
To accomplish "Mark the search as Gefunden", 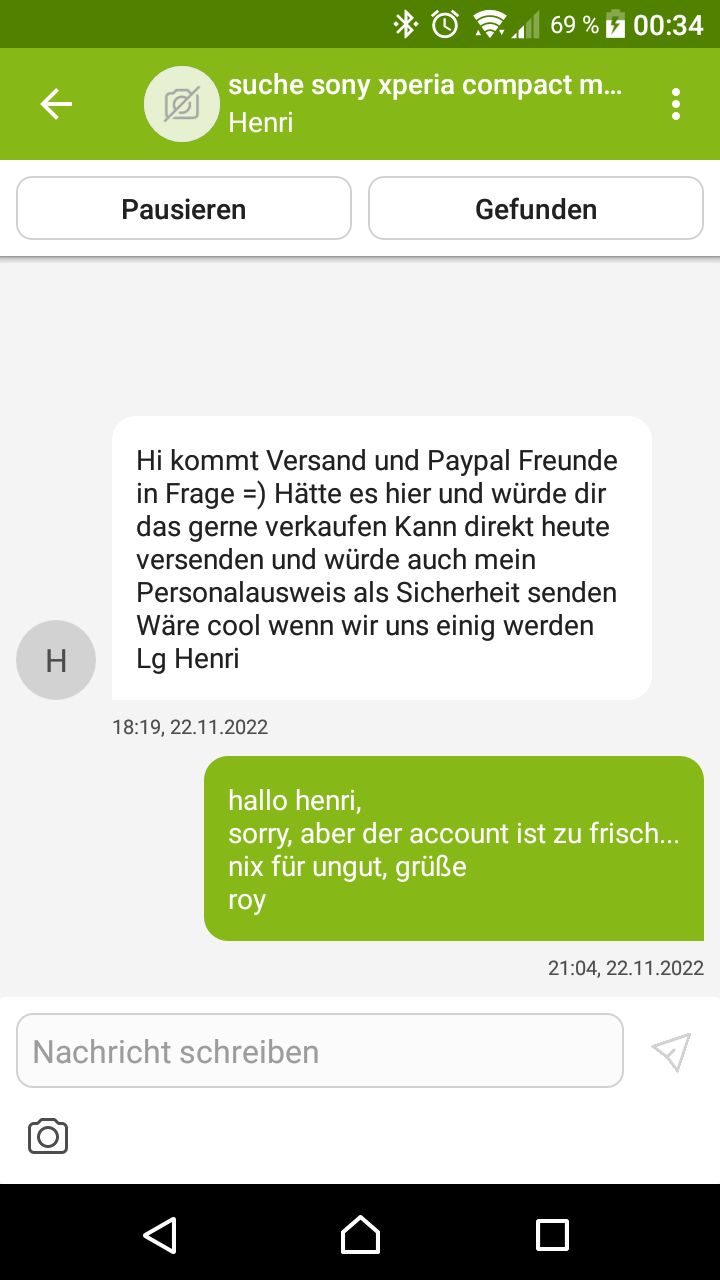I will click(x=536, y=209).
